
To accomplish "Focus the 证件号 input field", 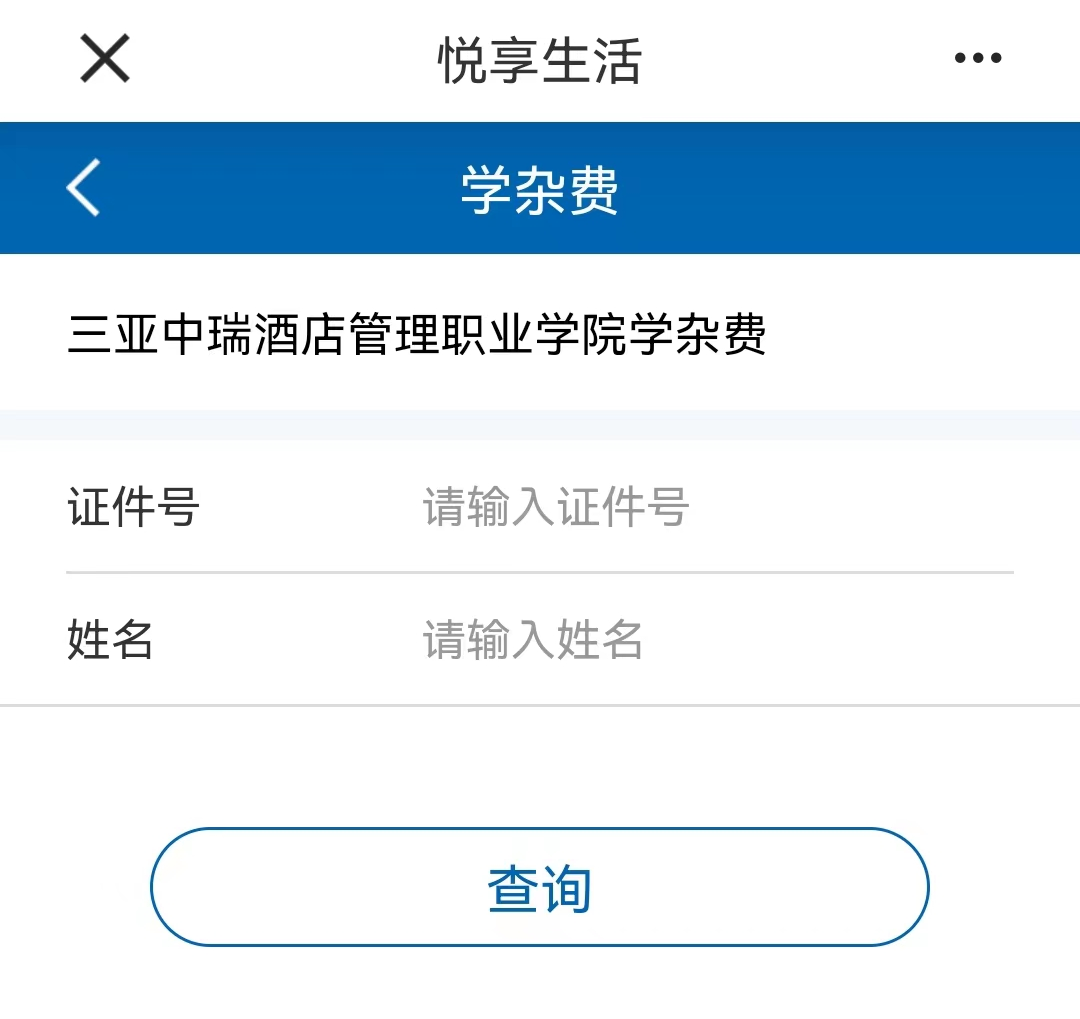I will (700, 507).
